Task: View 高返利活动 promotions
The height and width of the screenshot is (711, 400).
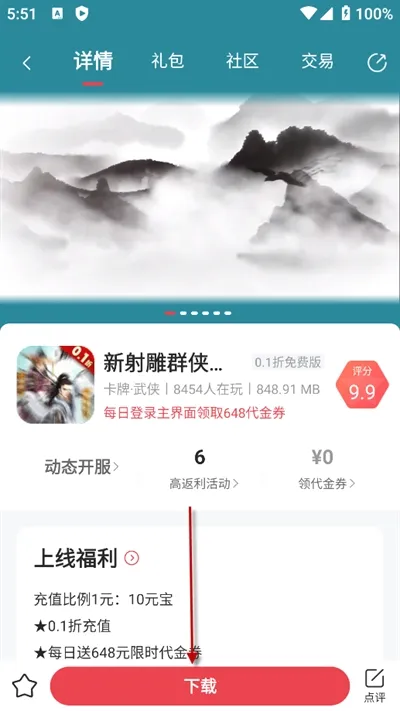Action: click(204, 469)
